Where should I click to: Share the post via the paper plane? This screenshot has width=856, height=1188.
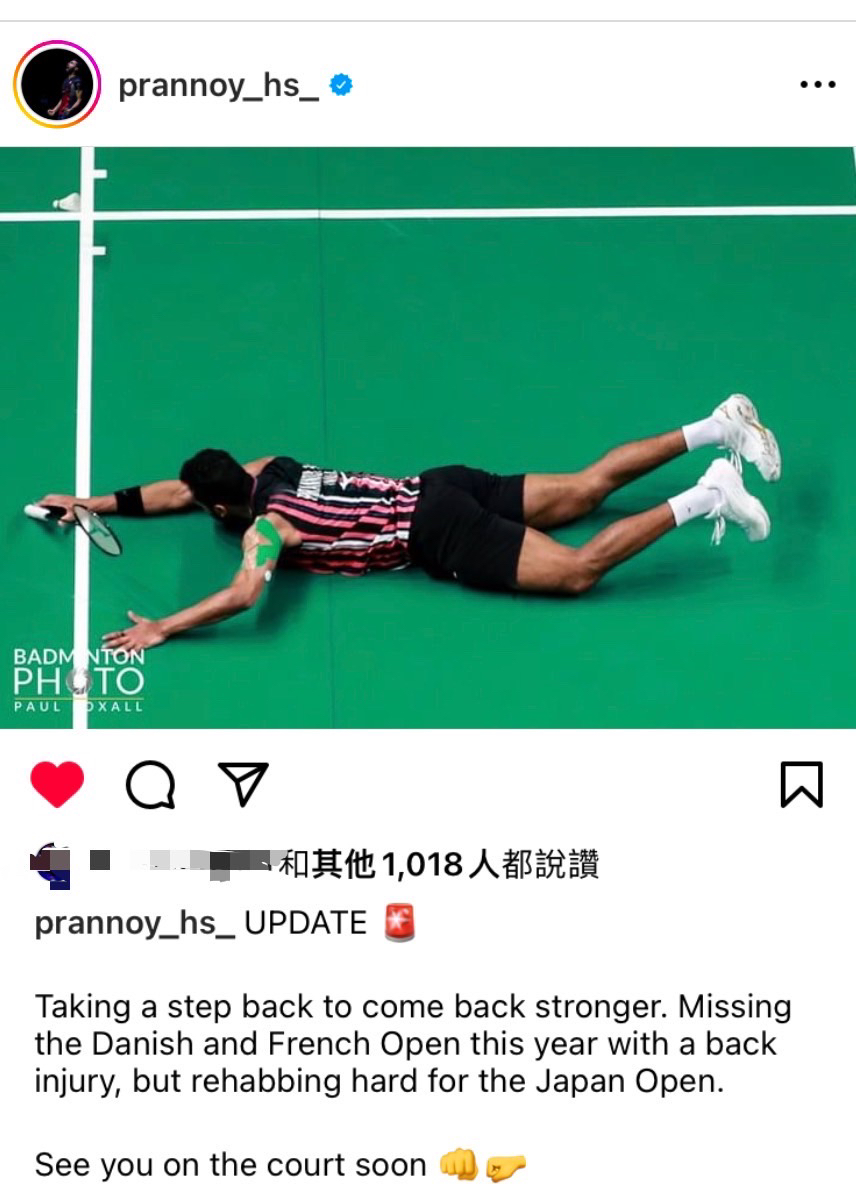click(x=243, y=785)
